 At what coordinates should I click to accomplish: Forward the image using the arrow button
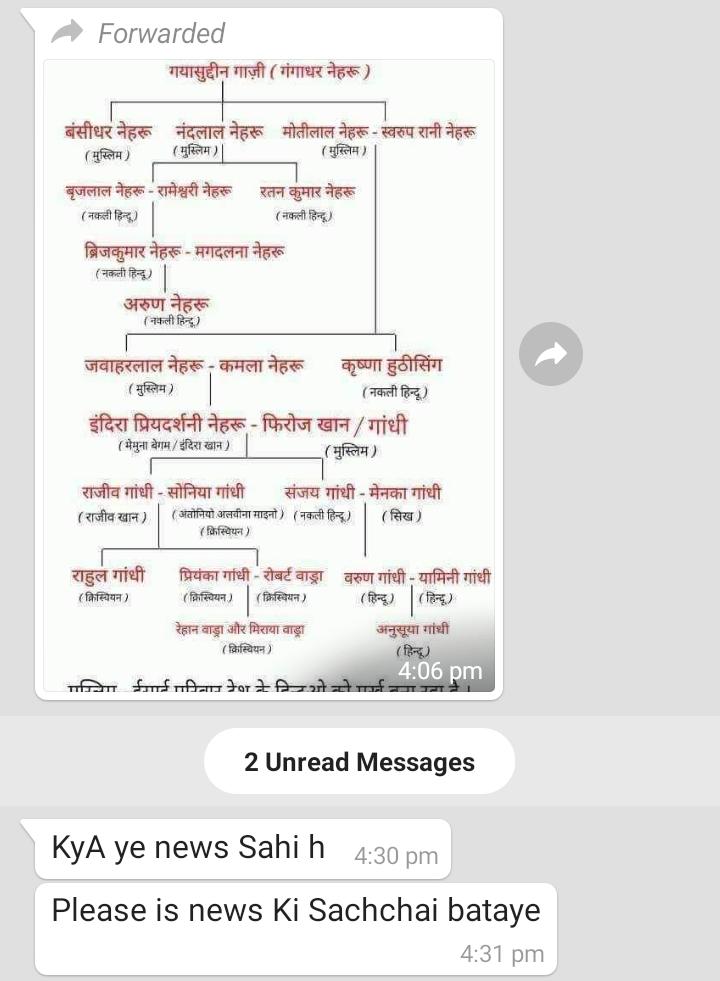point(551,354)
